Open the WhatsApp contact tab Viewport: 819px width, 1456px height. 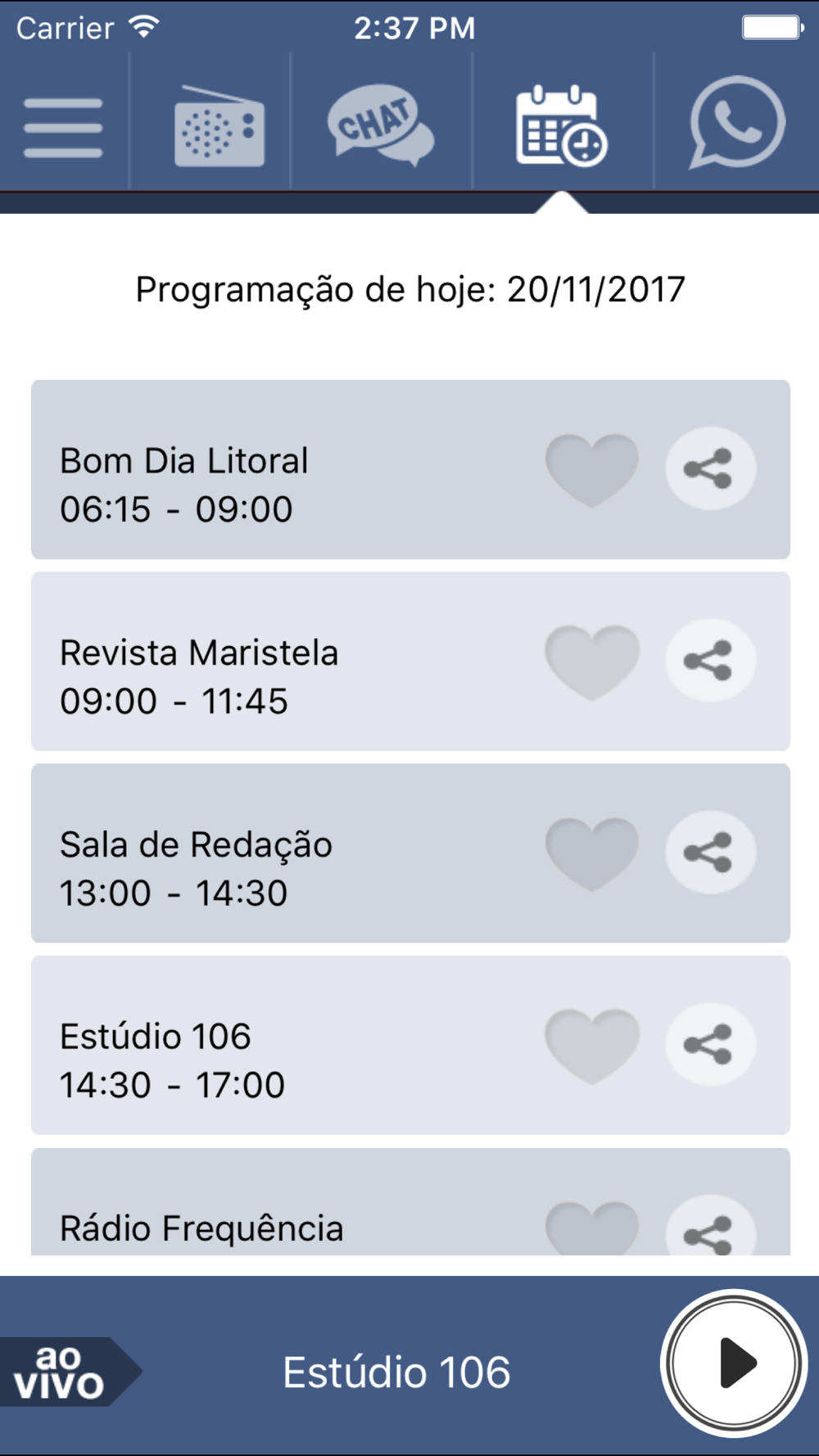(737, 123)
